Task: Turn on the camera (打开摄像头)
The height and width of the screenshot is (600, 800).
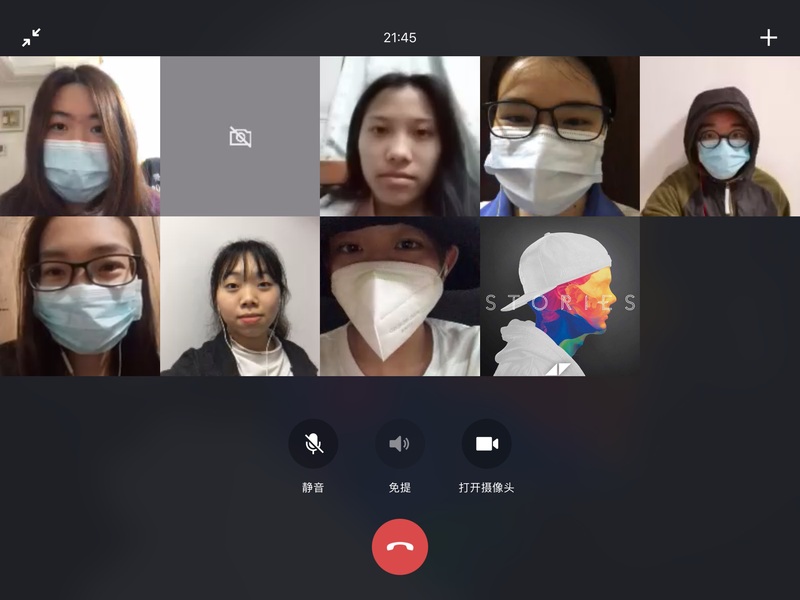Action: click(x=486, y=444)
